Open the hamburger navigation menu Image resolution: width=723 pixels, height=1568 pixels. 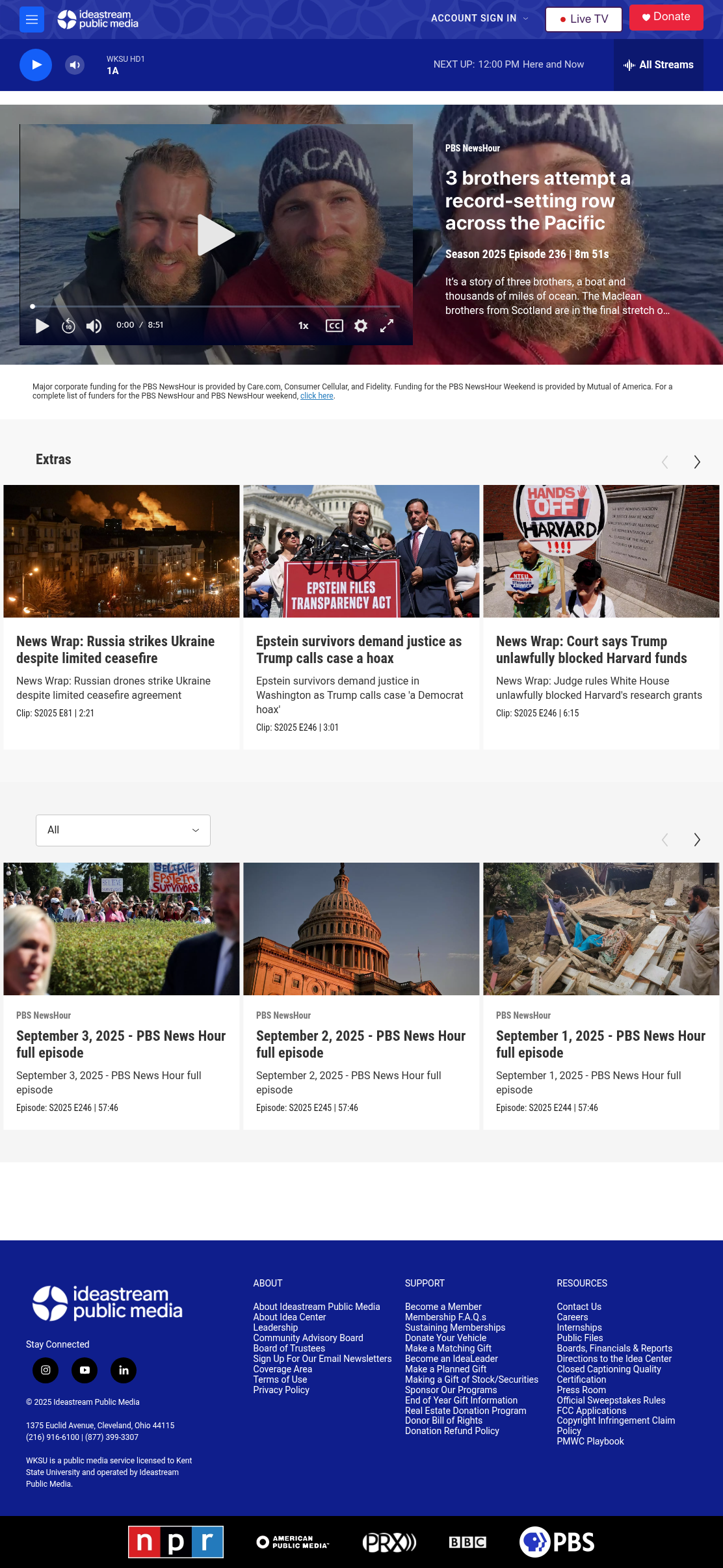(x=31, y=20)
